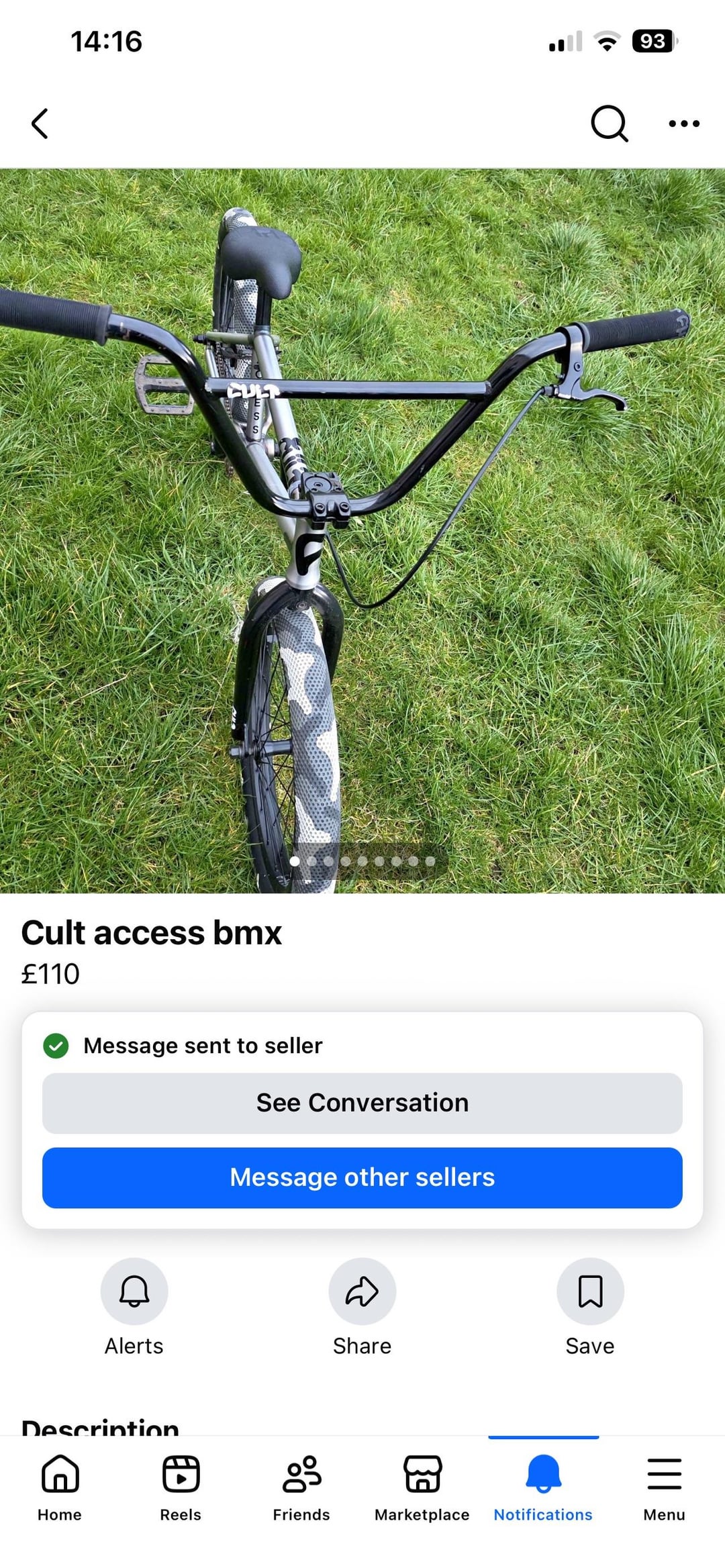
Task: Save this listing with the bookmark
Action: [x=590, y=1291]
